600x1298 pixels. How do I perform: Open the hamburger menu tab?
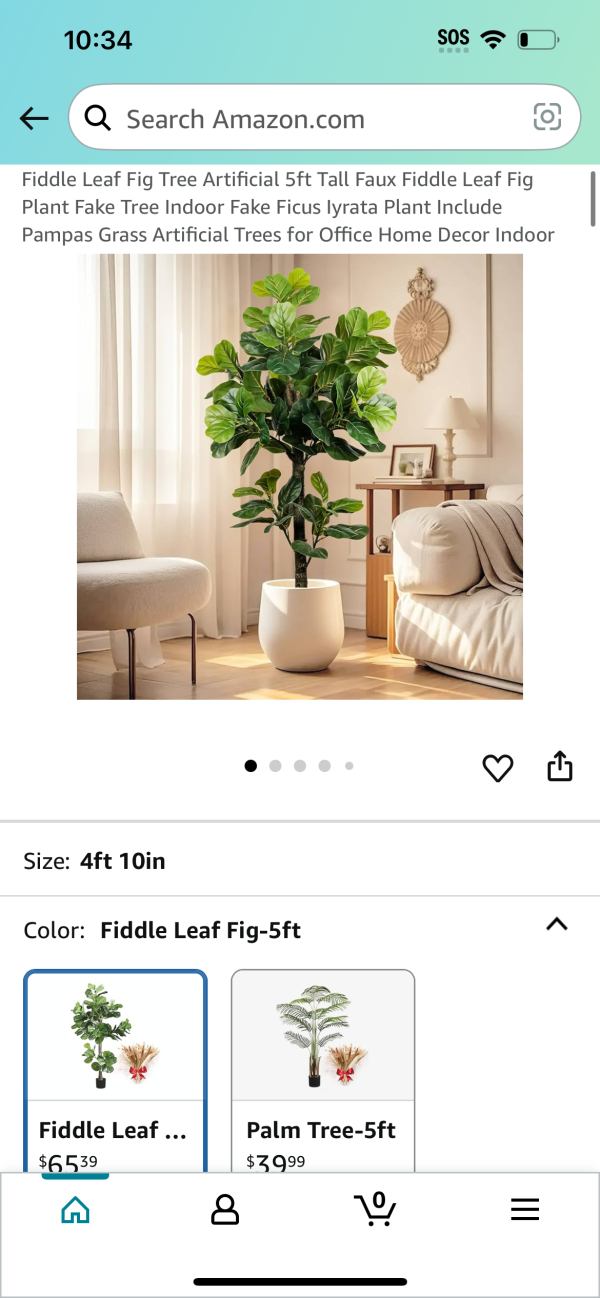point(525,1210)
